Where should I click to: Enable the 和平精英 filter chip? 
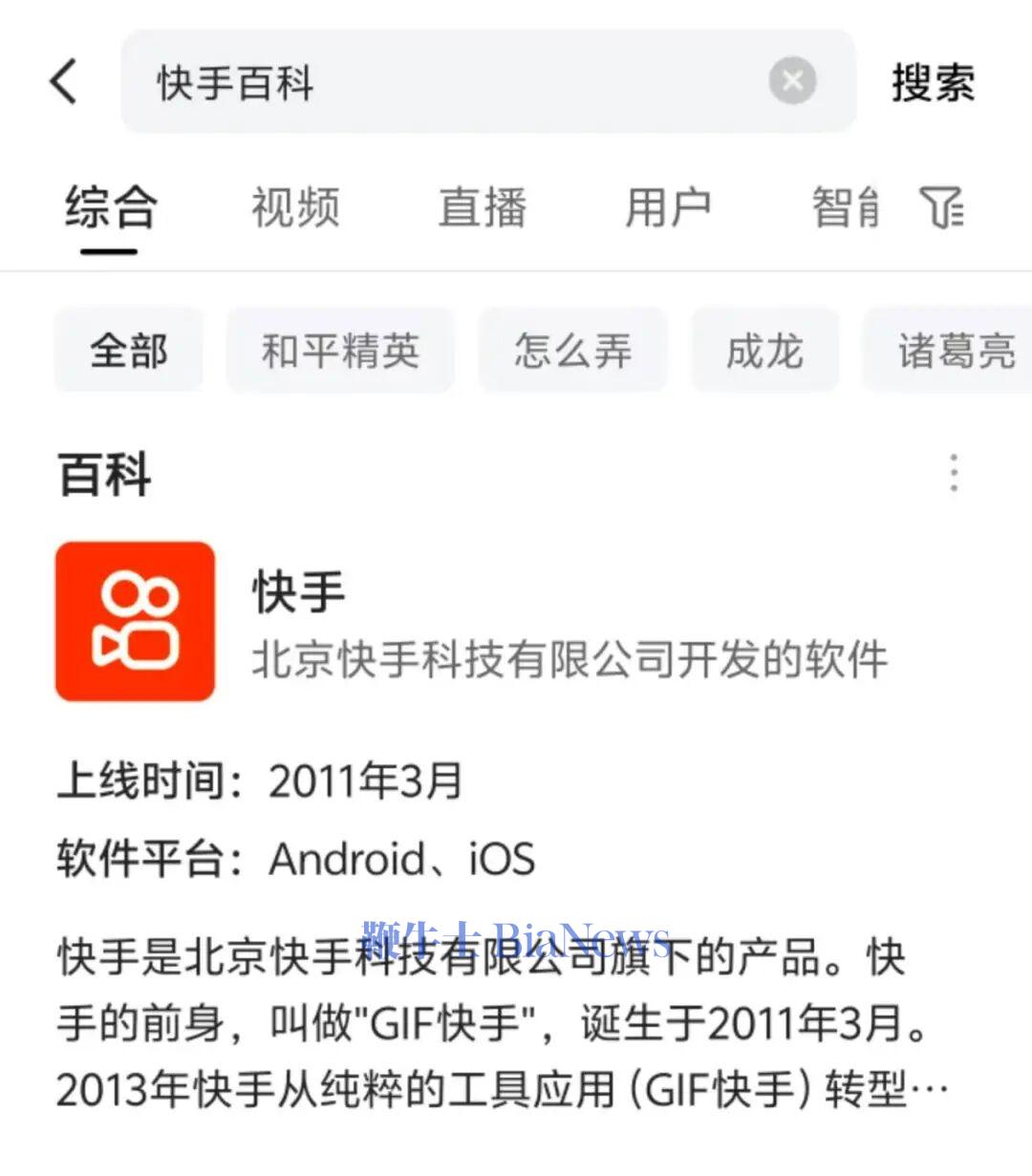coord(340,351)
